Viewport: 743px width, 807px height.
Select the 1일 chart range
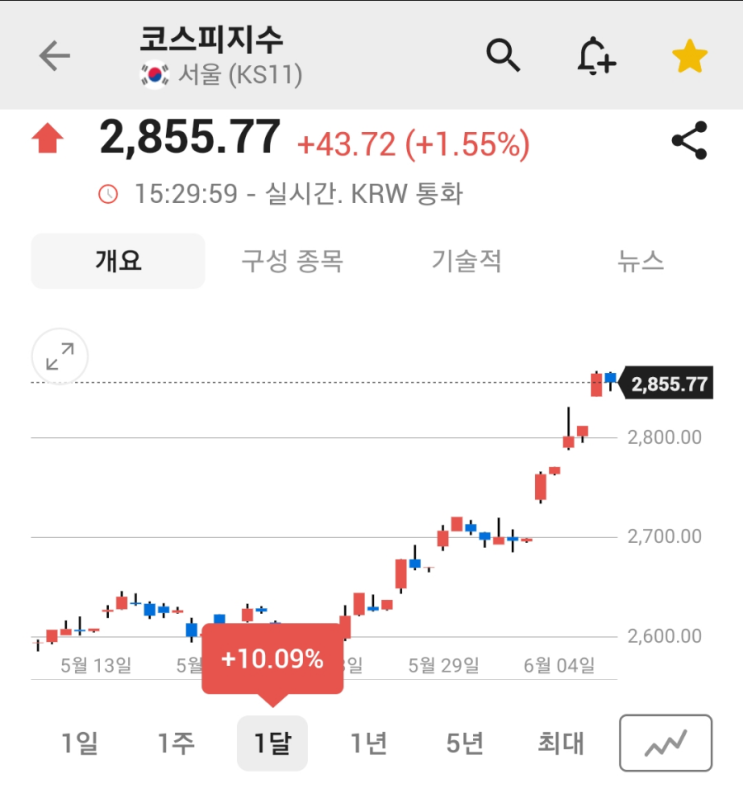tap(80, 744)
